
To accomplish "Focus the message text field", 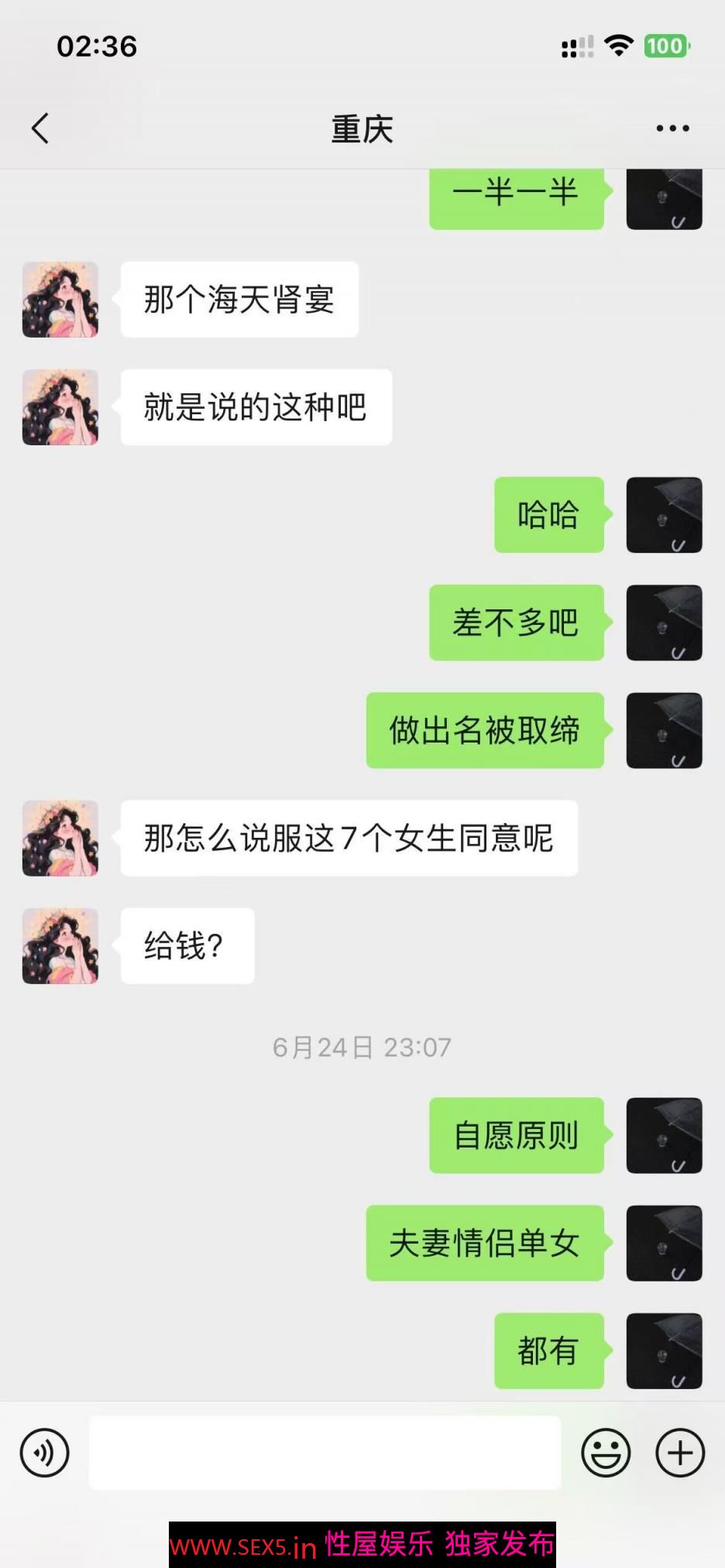I will coord(325,1453).
